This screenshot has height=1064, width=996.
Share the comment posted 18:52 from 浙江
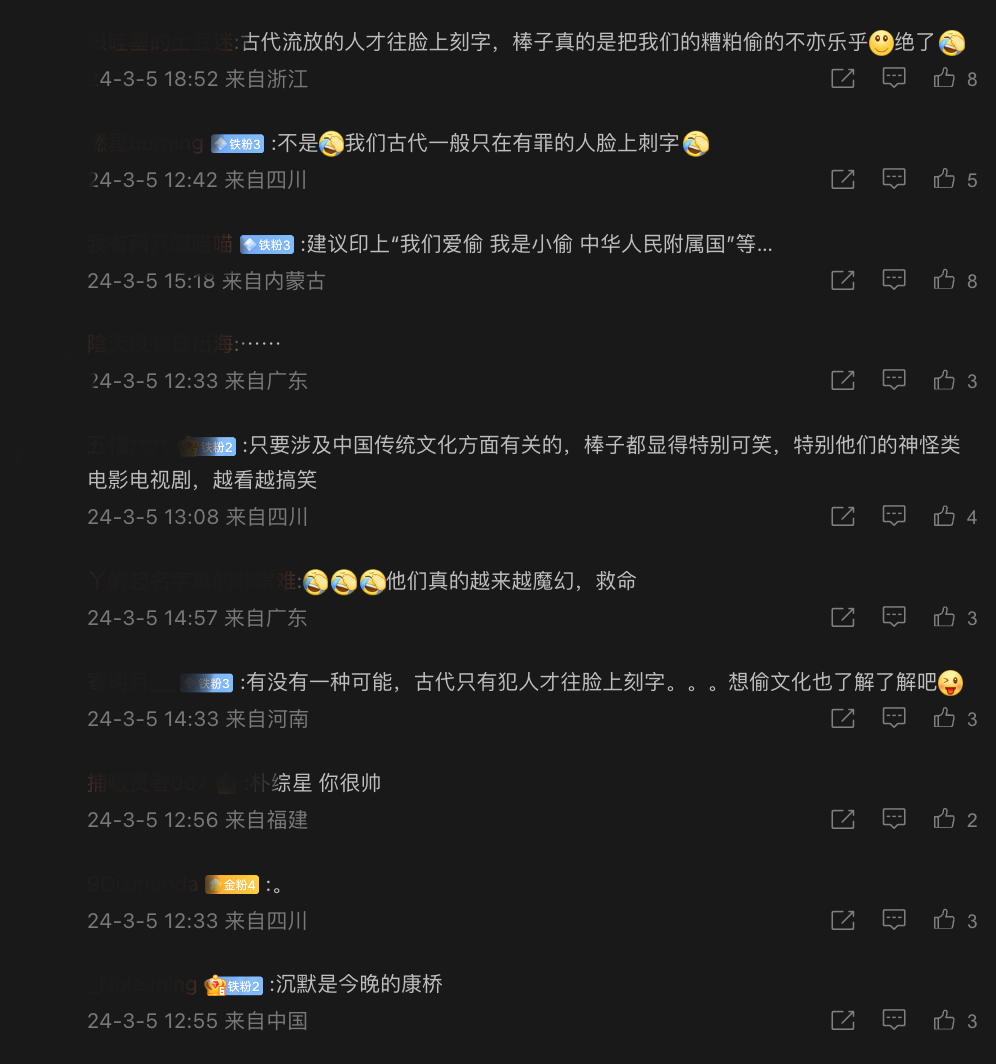point(843,78)
